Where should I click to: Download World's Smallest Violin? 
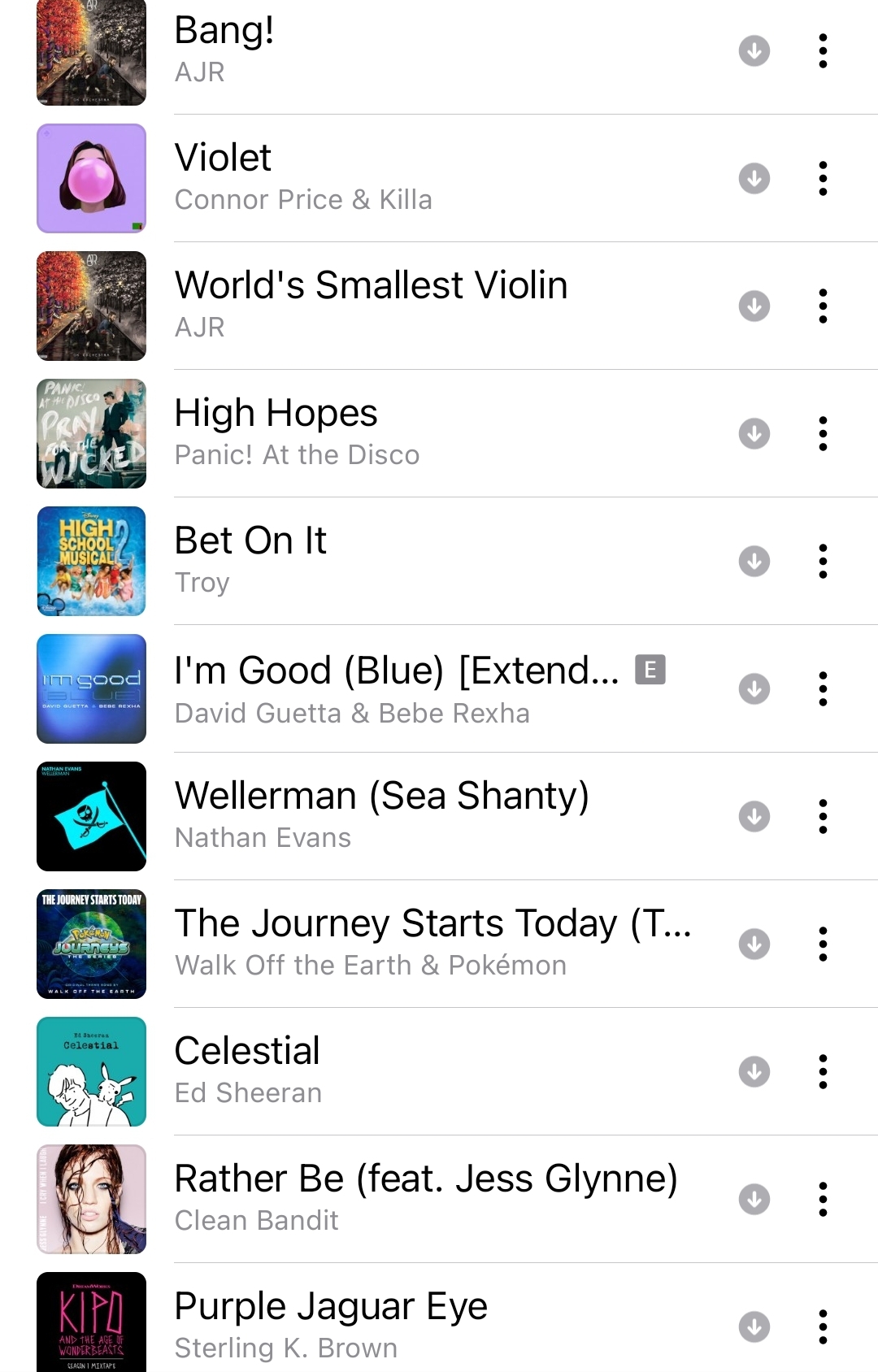point(754,306)
